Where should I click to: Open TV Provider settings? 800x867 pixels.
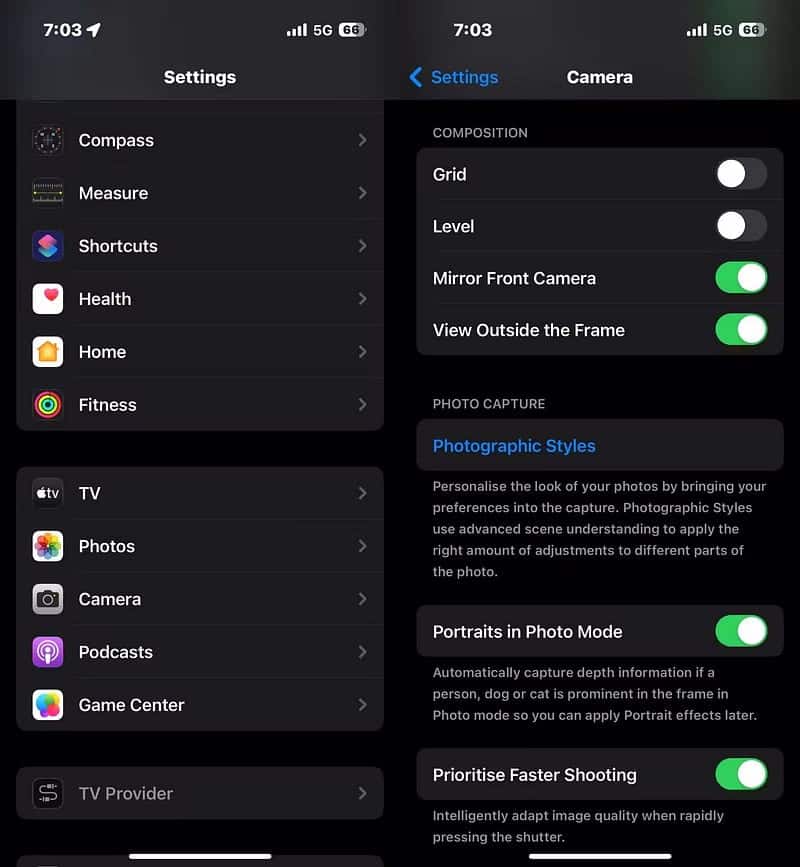click(x=200, y=794)
